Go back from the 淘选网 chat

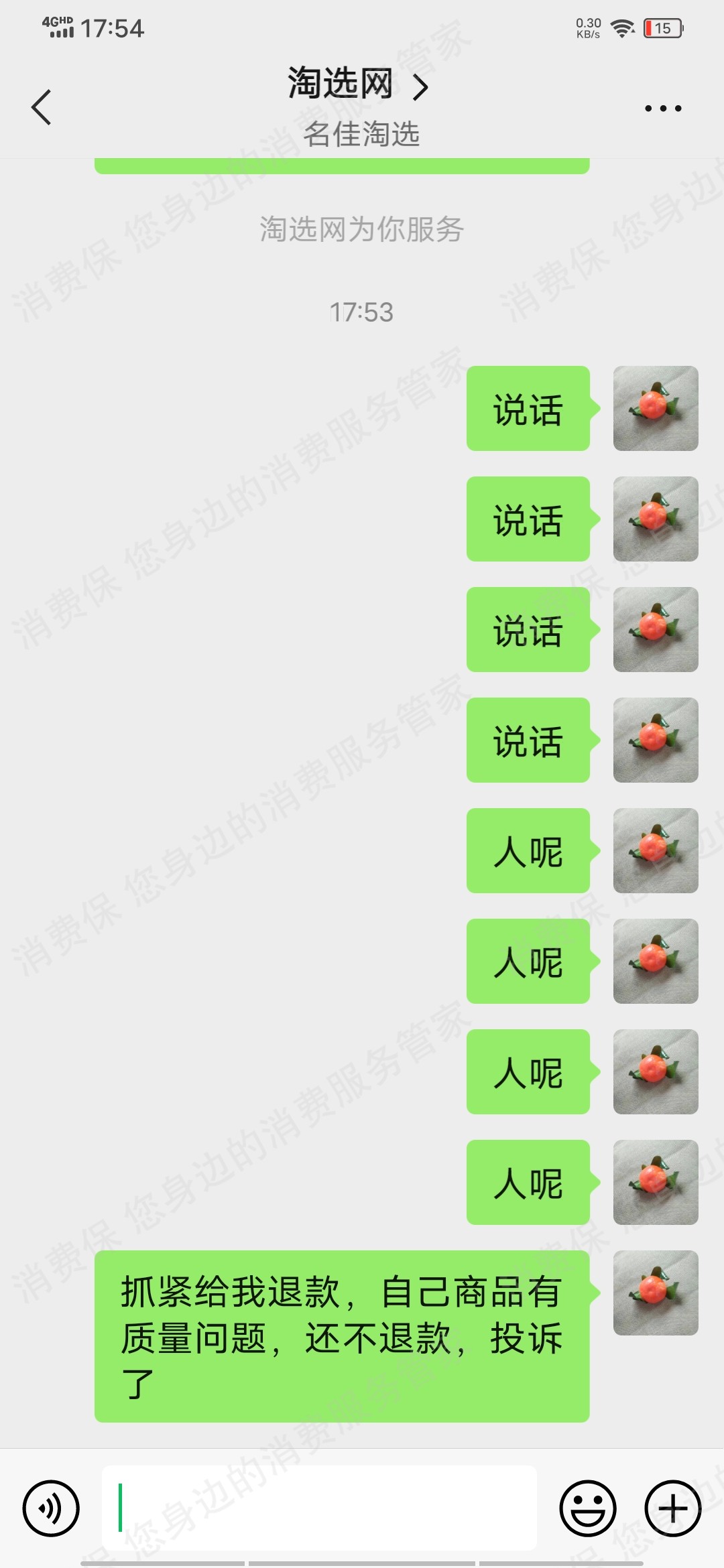click(x=42, y=107)
